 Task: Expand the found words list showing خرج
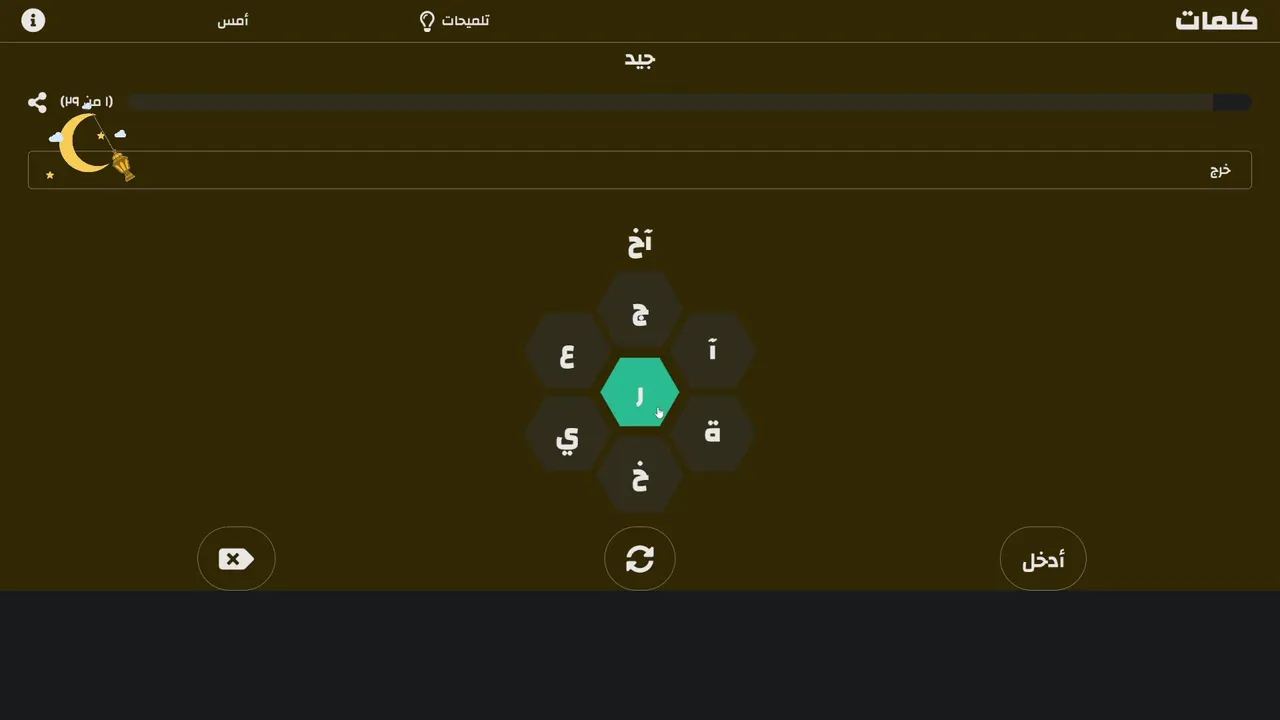point(640,170)
